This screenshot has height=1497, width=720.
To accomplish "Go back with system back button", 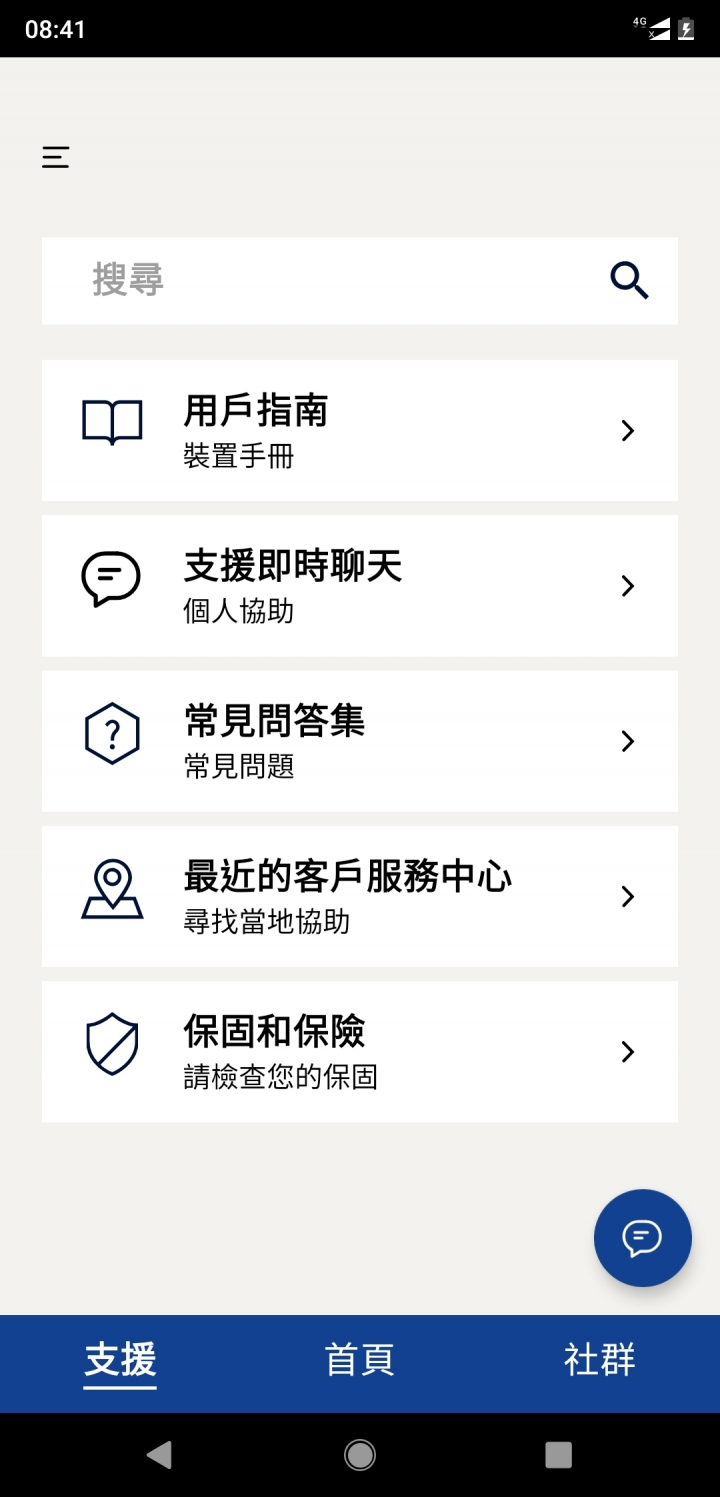I will pos(159,1455).
